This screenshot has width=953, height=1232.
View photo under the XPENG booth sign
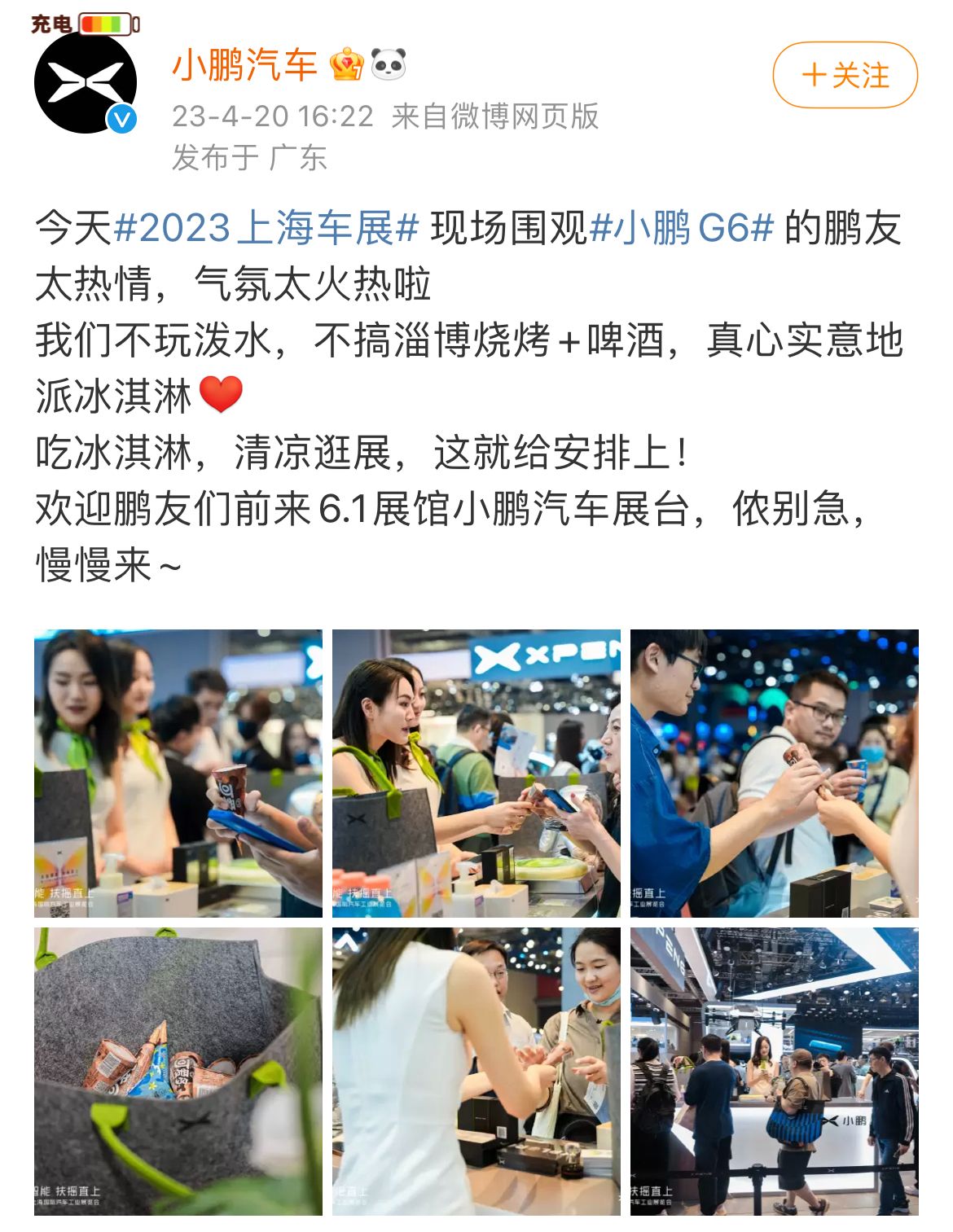pyautogui.click(x=476, y=773)
